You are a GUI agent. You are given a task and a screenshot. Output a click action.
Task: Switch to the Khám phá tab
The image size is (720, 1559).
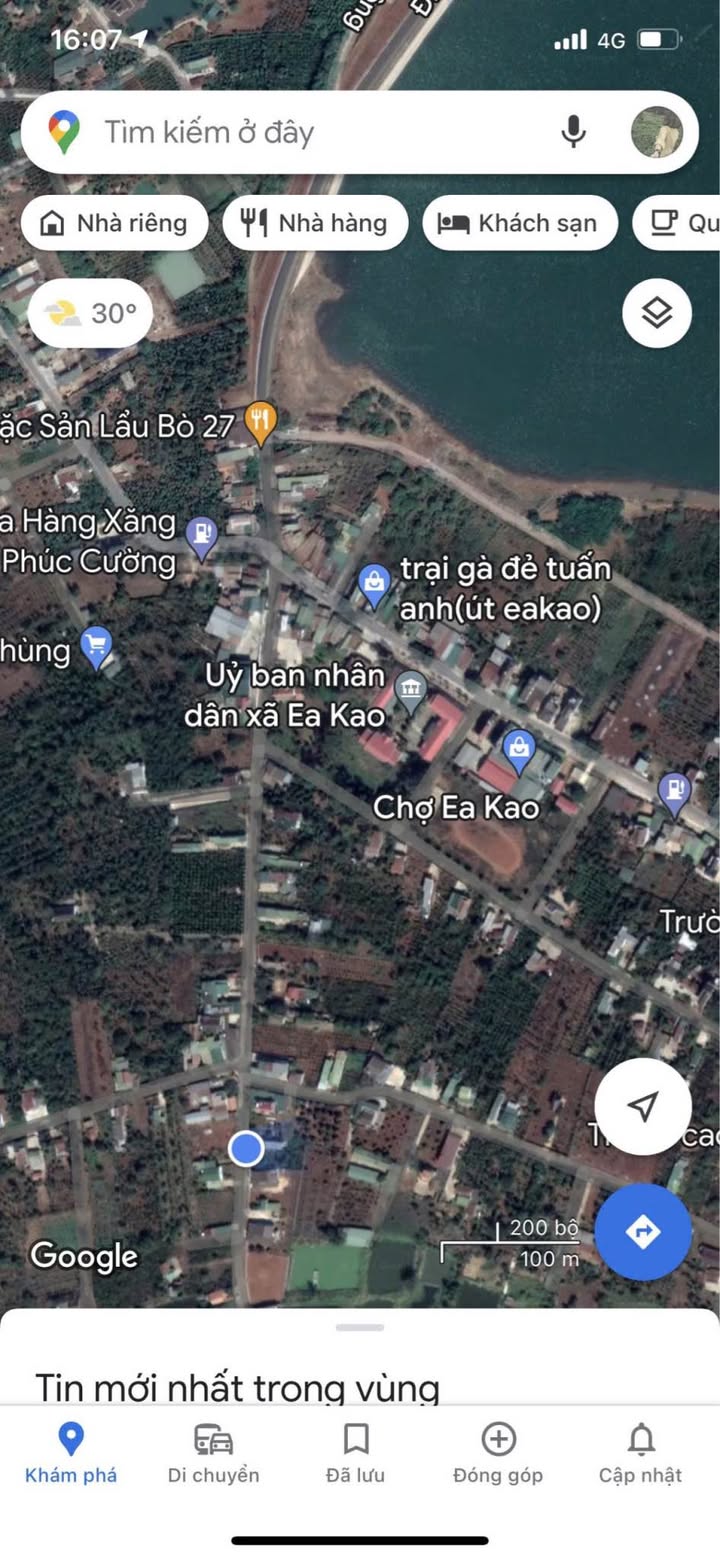71,1452
